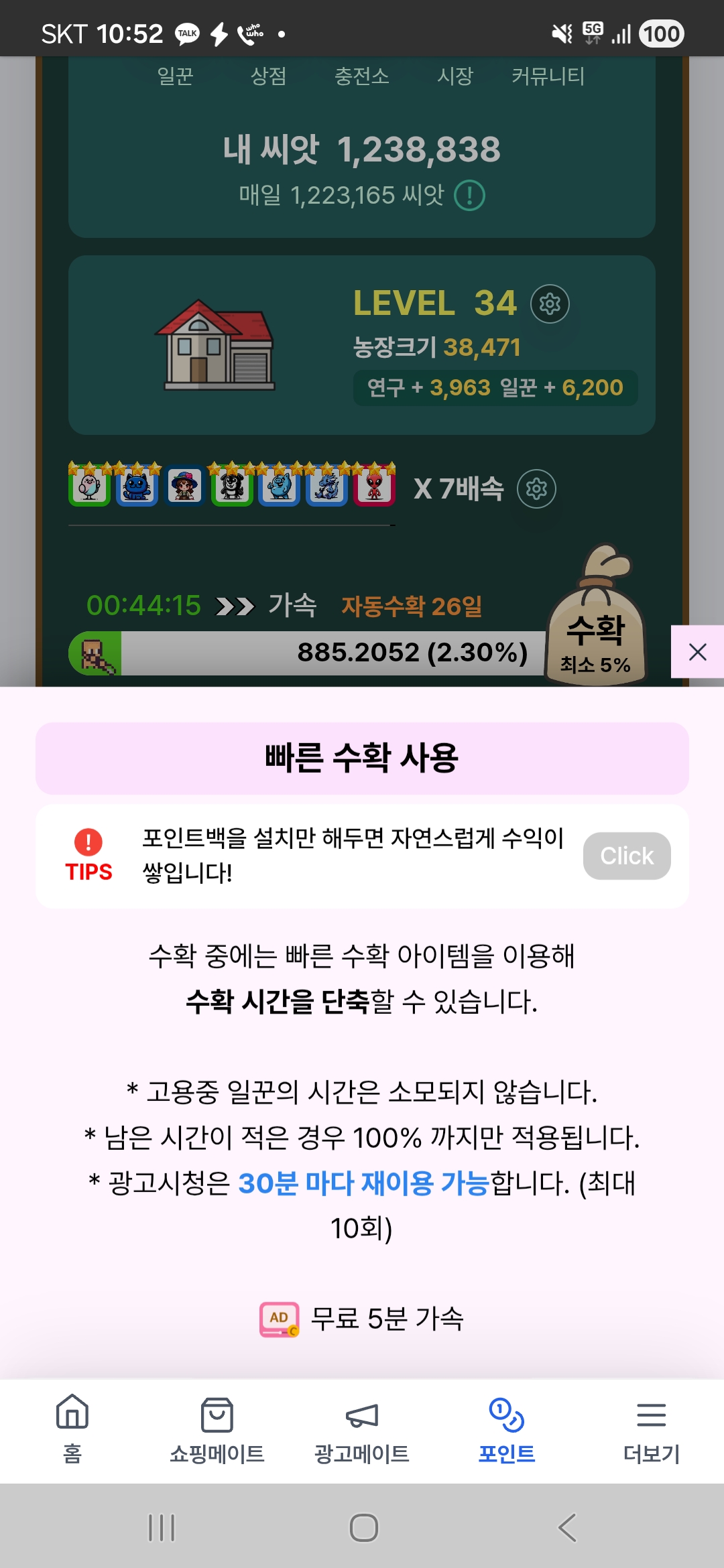Open the settings gear beside LEVEL 34
724x1568 pixels.
(x=550, y=304)
